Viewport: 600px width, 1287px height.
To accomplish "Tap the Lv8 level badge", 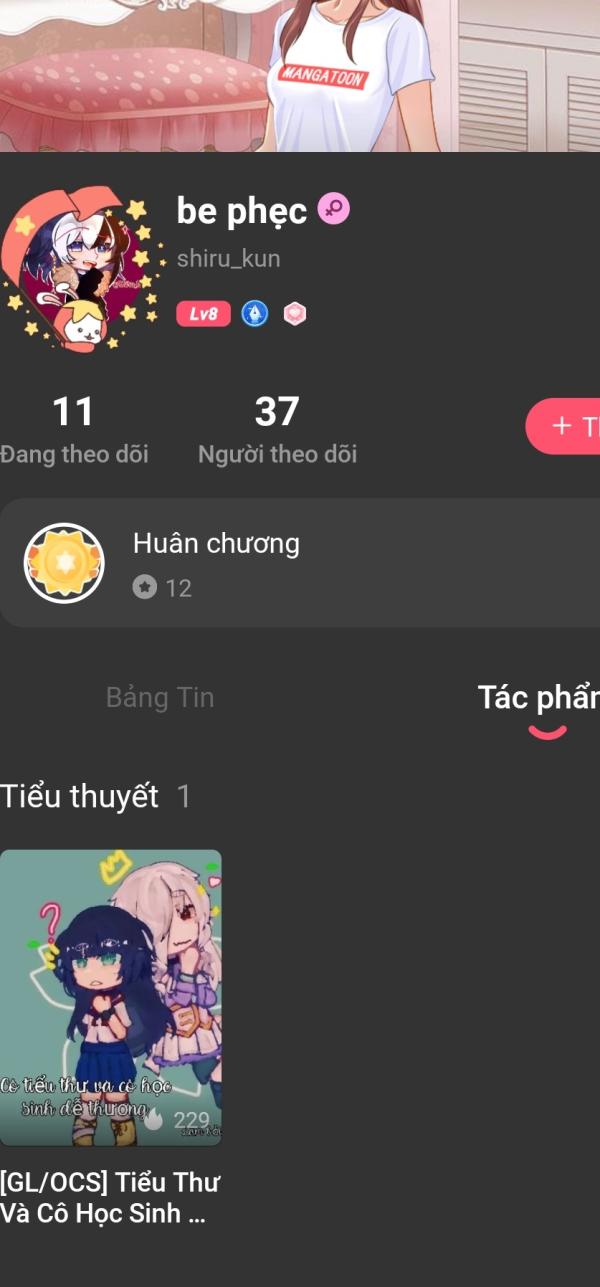I will (x=203, y=314).
